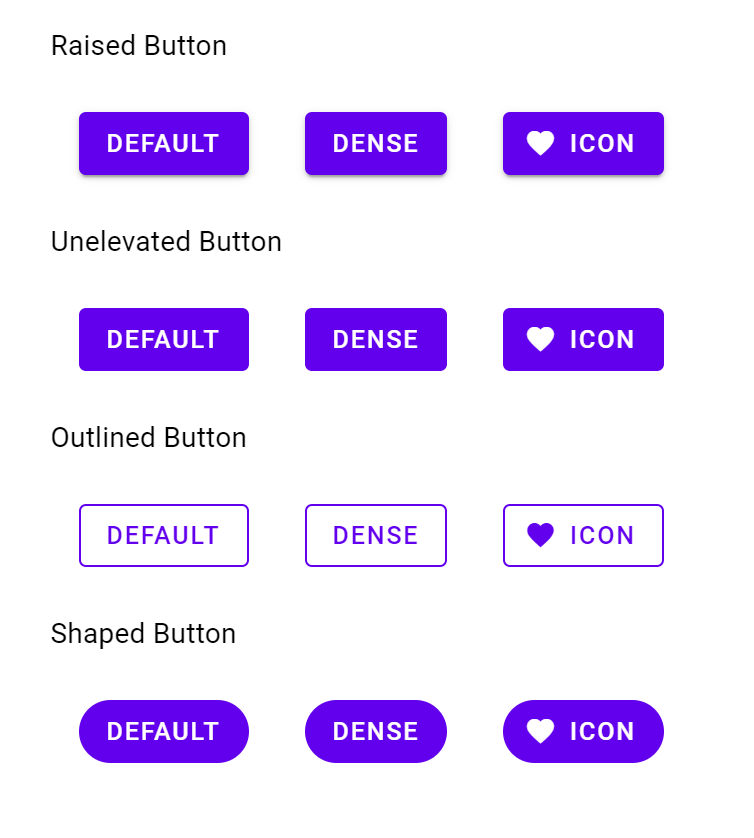Click the purple heart inside the Outlined ICON button

[541, 535]
